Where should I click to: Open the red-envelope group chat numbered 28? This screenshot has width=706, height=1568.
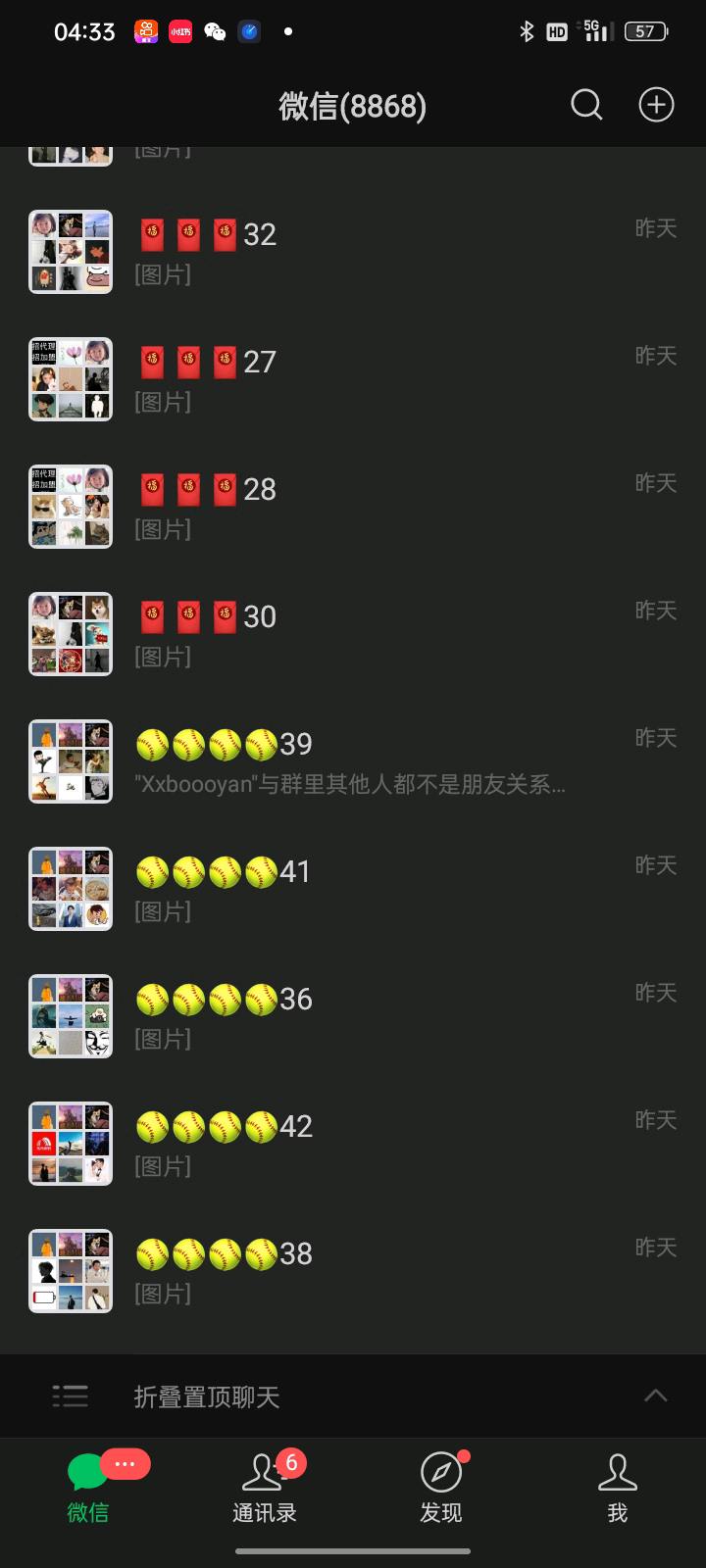pos(353,507)
